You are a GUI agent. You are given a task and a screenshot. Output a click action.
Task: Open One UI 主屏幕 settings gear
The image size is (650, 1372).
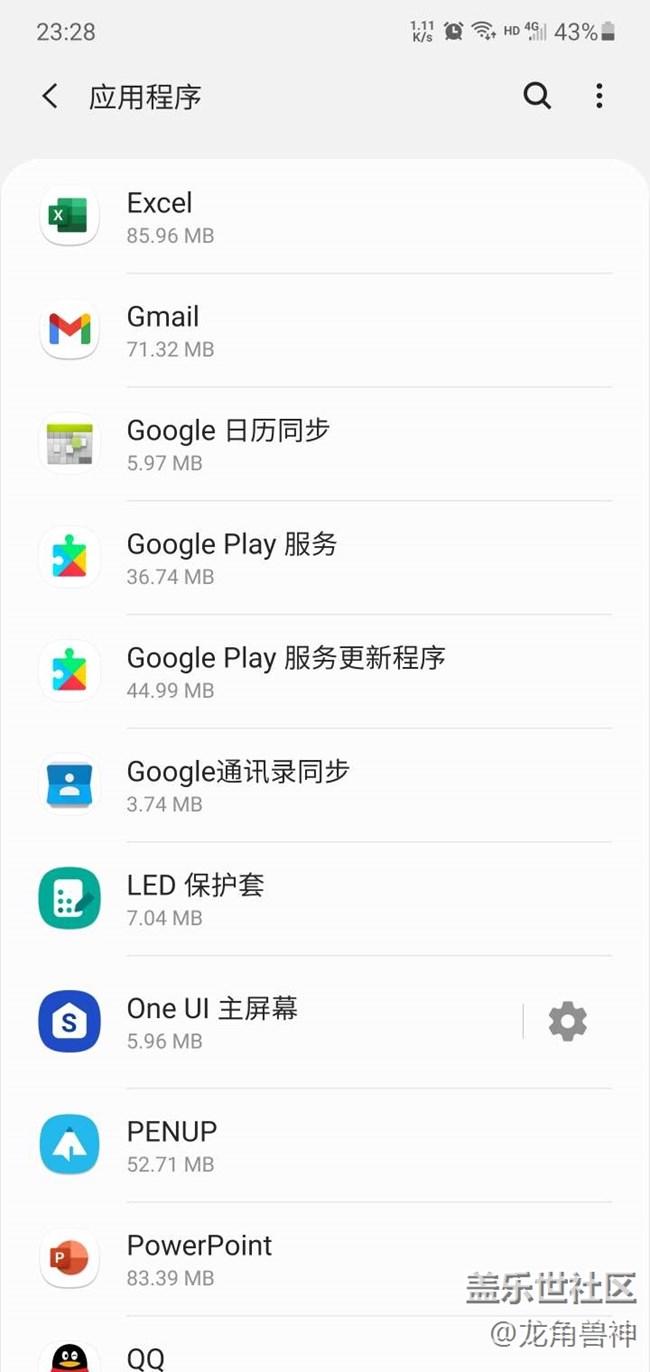(x=567, y=1022)
